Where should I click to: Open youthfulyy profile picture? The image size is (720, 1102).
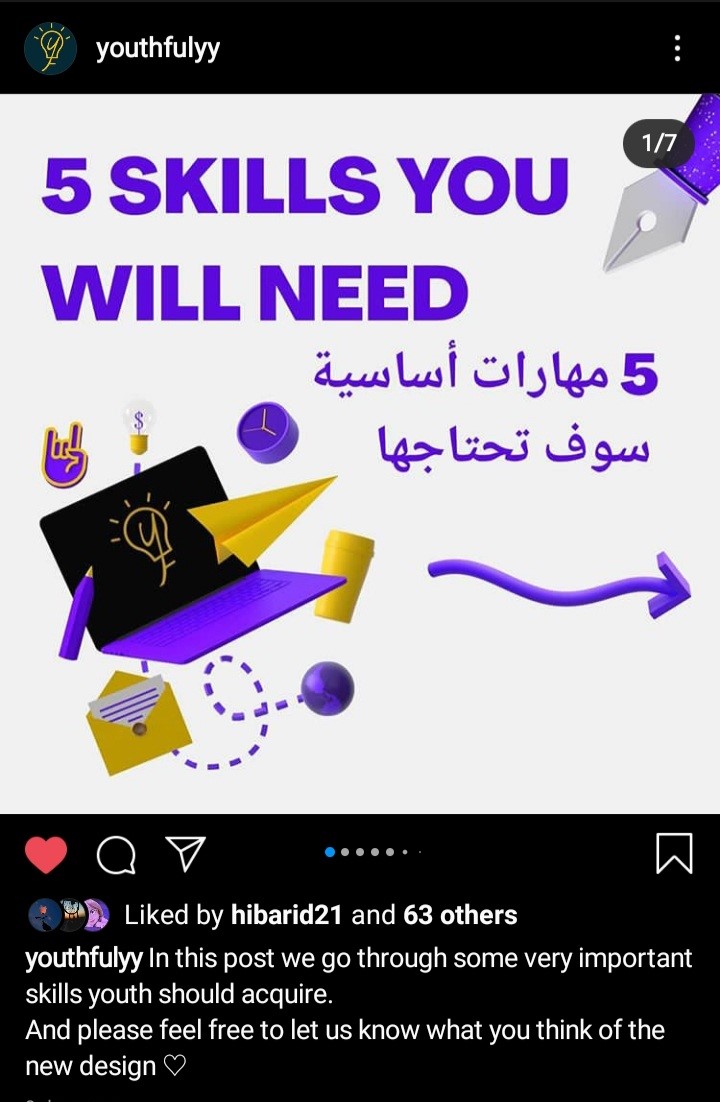(50, 48)
